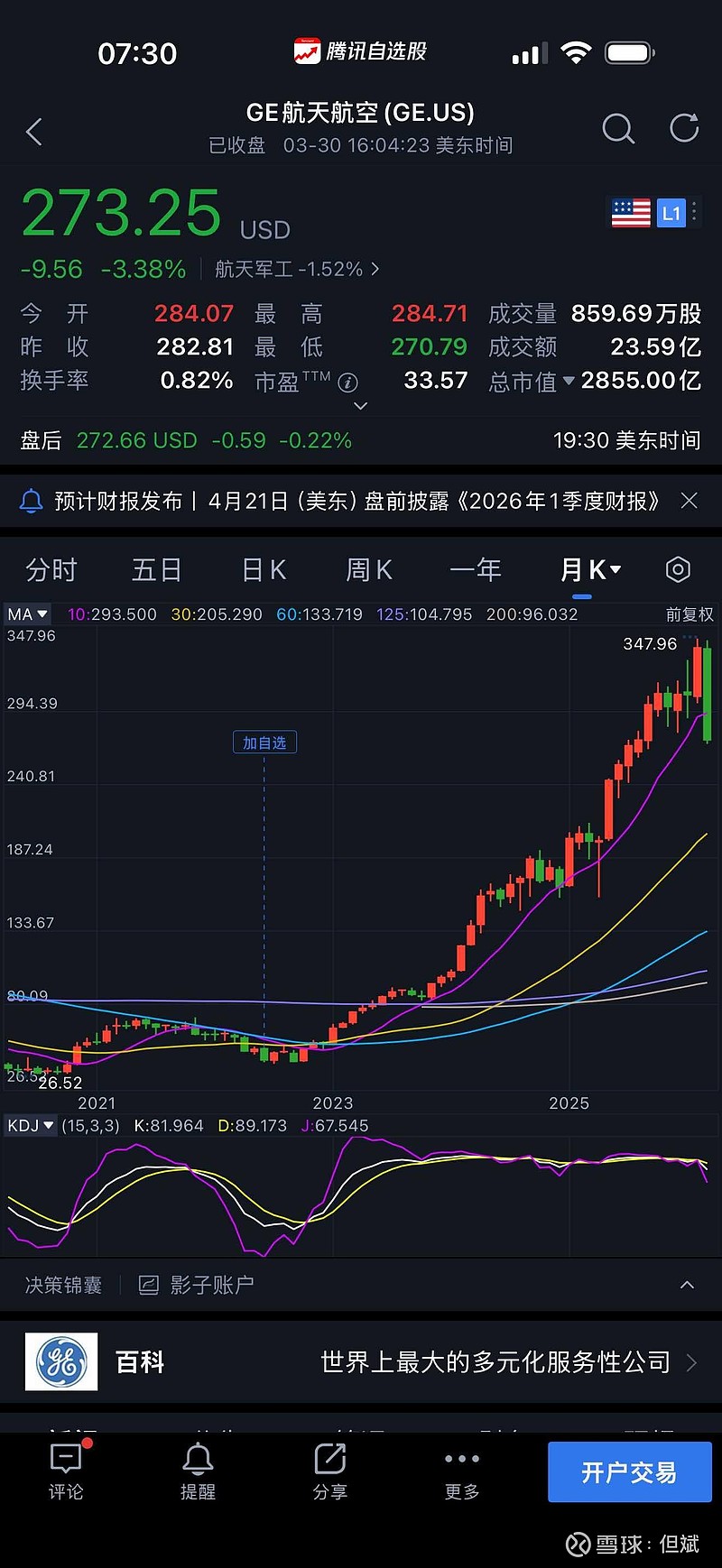Tap the search magnifier icon

[x=618, y=129]
